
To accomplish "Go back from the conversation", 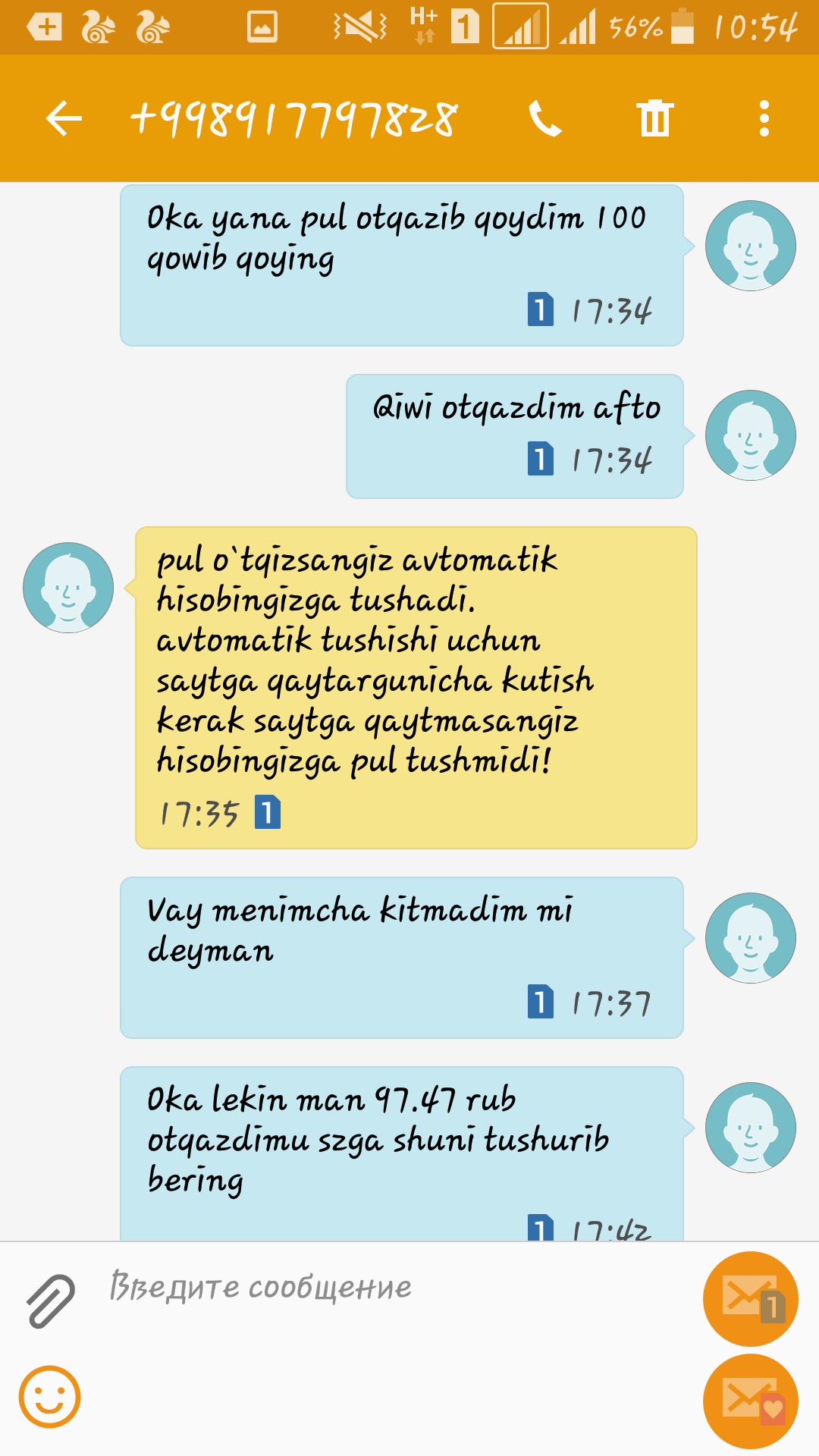I will [x=64, y=119].
